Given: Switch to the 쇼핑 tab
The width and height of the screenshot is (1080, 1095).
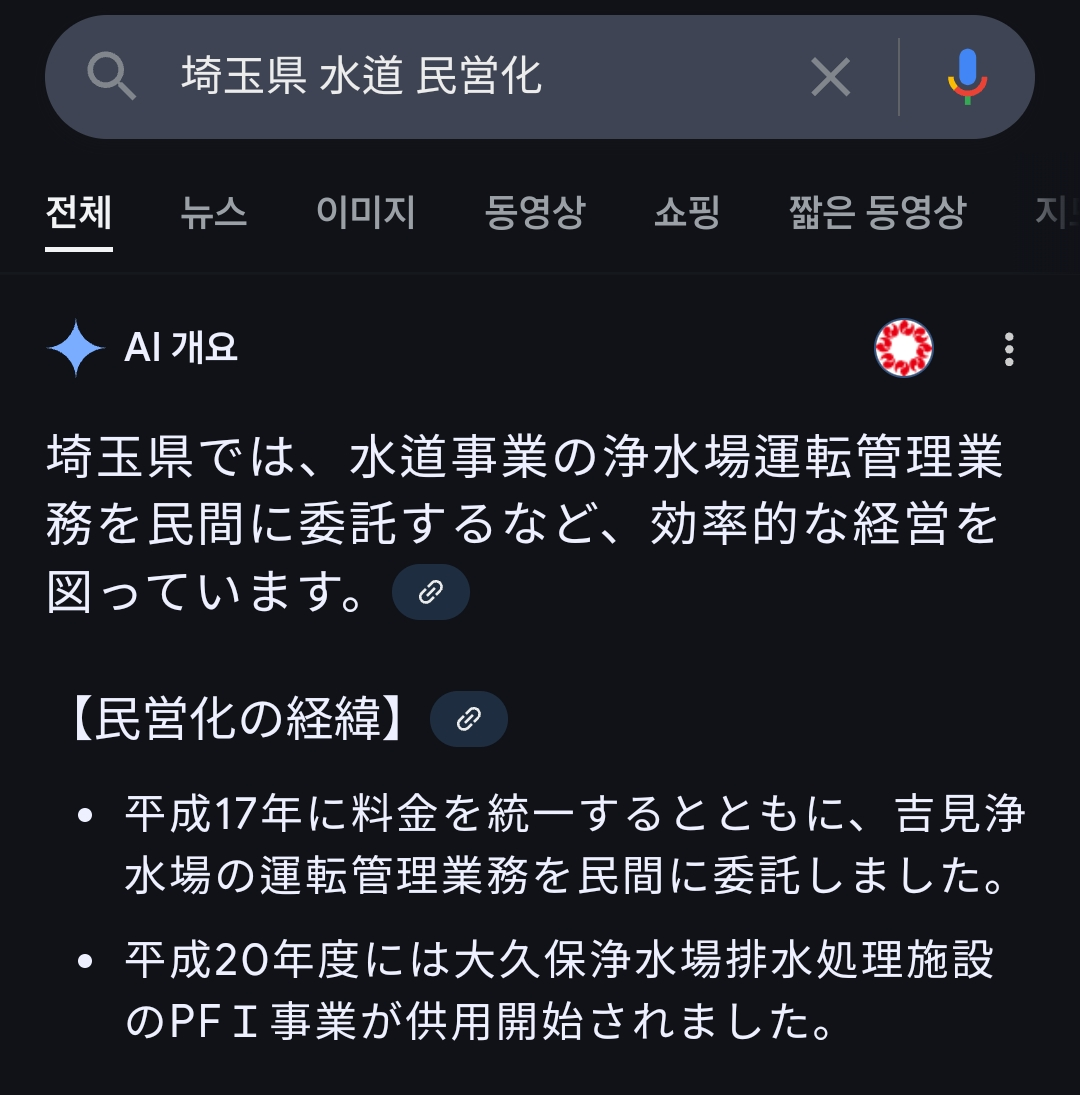Looking at the screenshot, I should point(687,212).
